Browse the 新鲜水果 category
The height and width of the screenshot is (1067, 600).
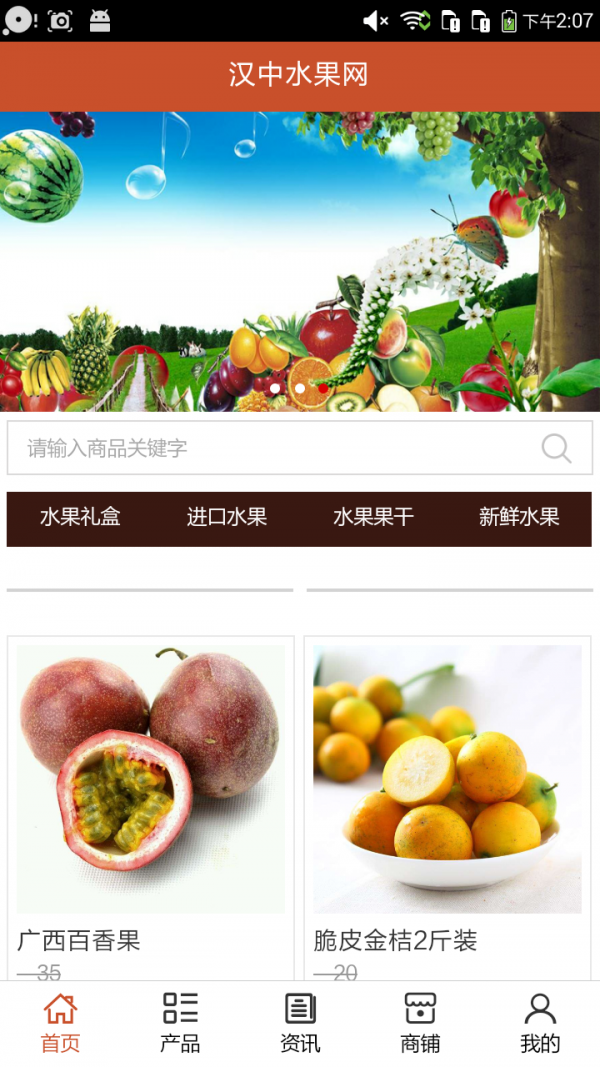point(519,517)
